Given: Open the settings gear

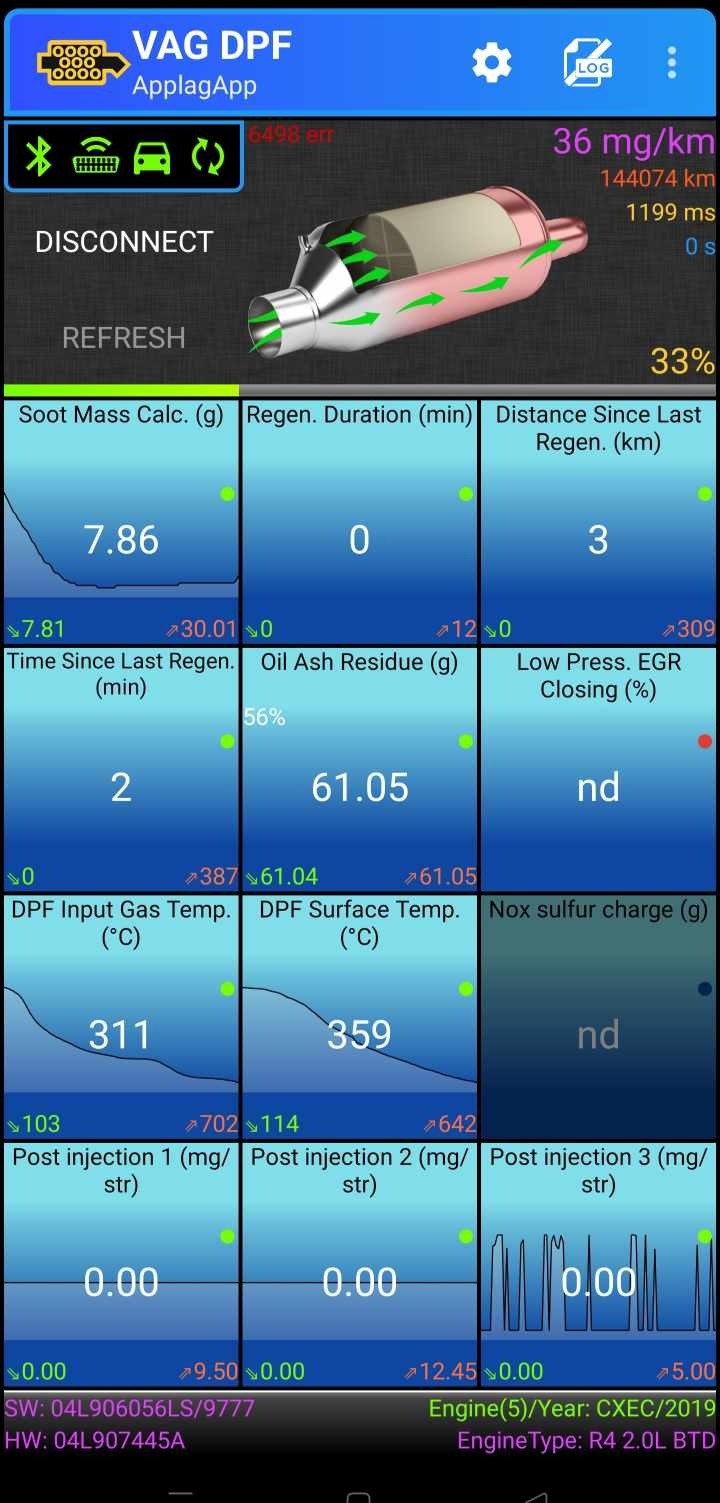Looking at the screenshot, I should (491, 63).
